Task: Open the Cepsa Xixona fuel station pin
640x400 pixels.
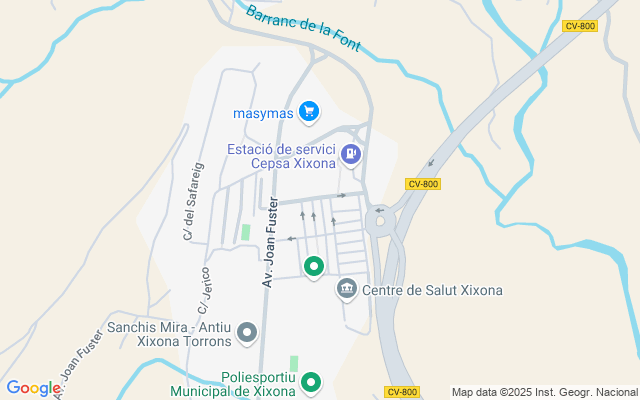Action: point(351,154)
